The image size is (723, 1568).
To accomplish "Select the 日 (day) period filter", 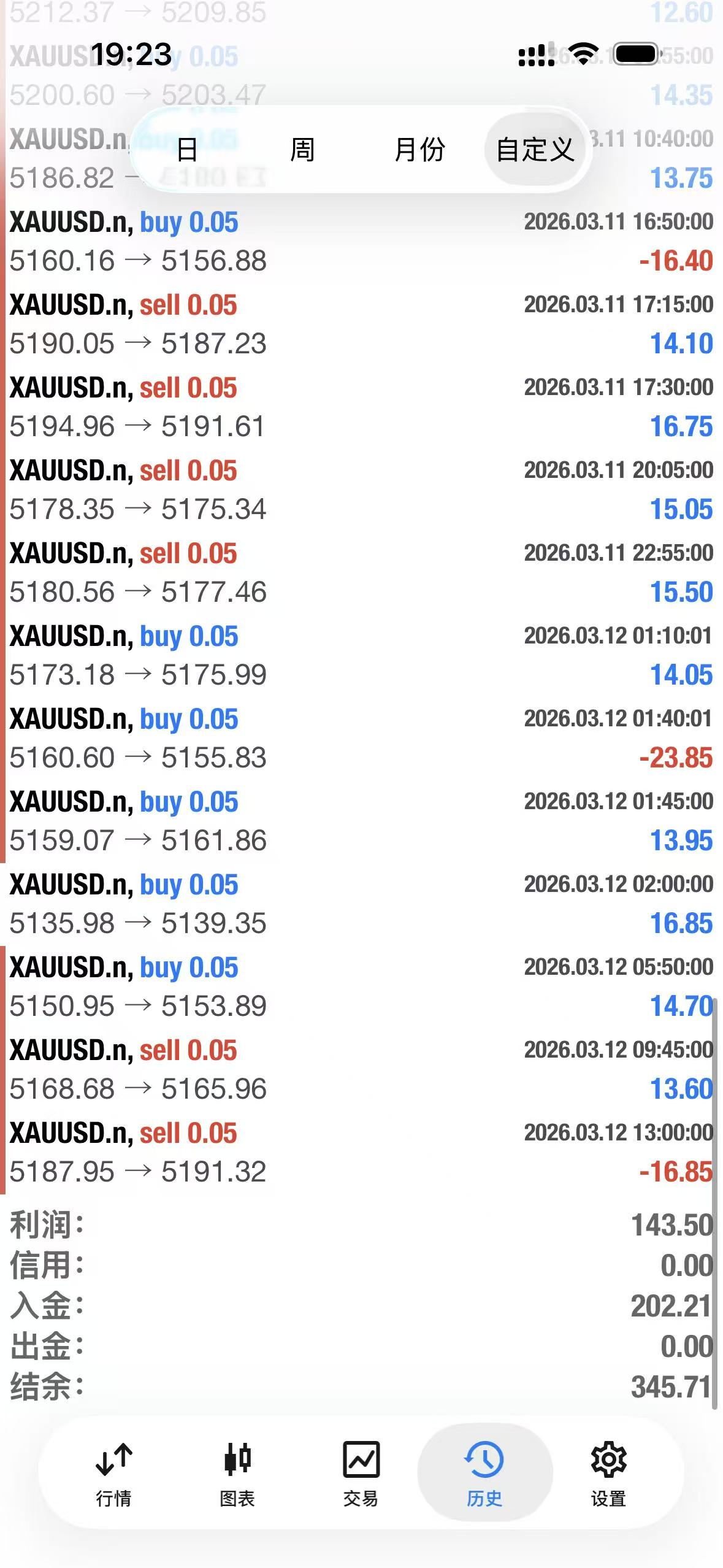I will click(187, 150).
